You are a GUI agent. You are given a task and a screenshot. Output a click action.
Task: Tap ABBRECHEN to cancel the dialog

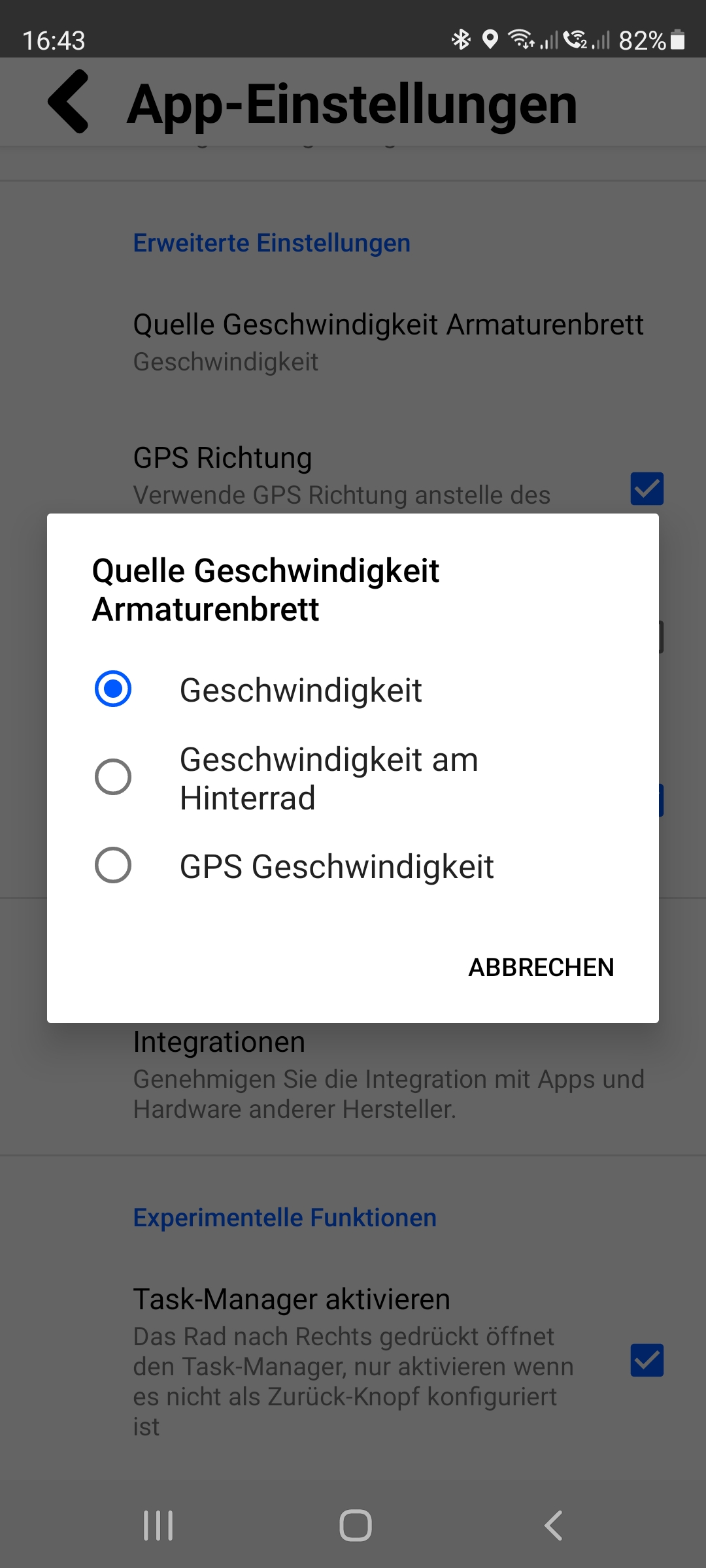pyautogui.click(x=541, y=968)
